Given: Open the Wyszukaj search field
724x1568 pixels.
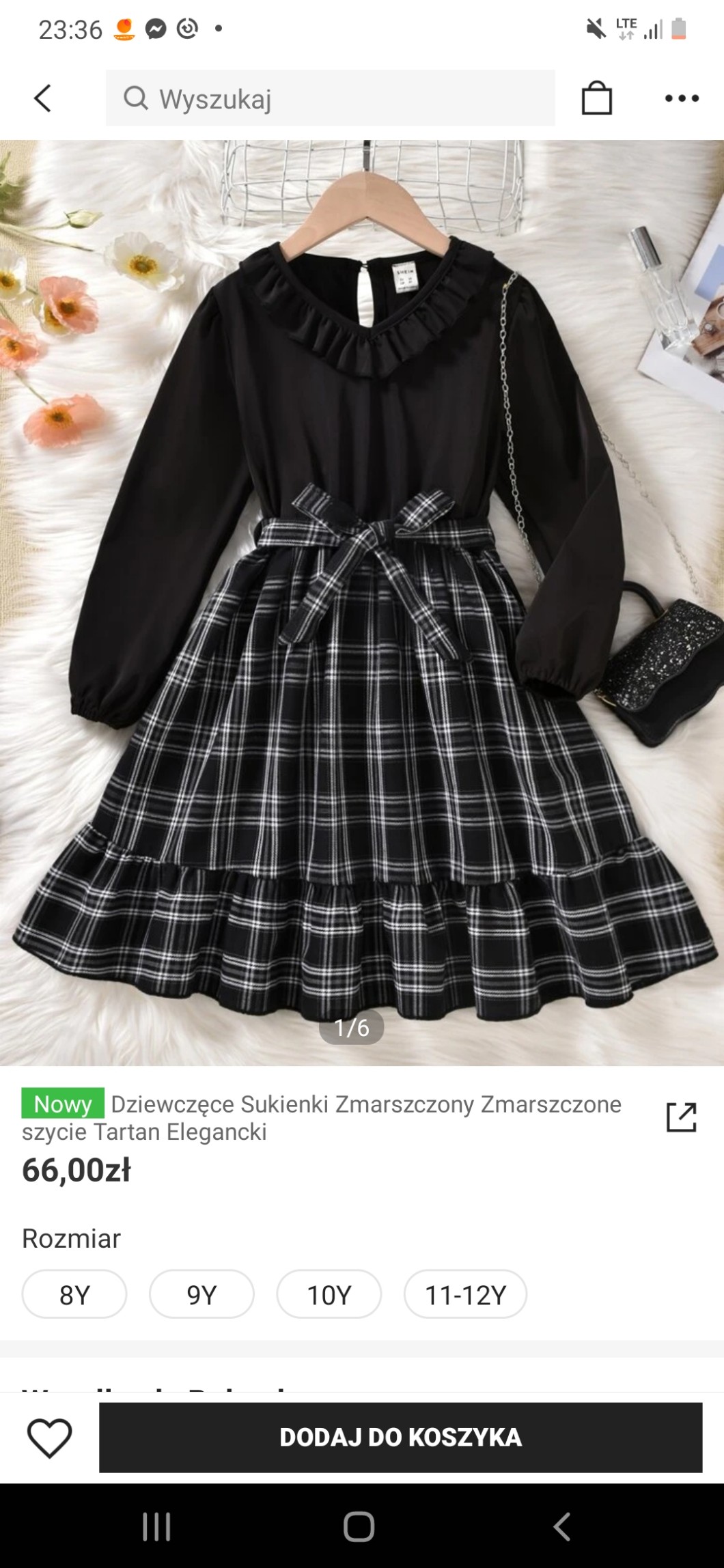Looking at the screenshot, I should (330, 98).
